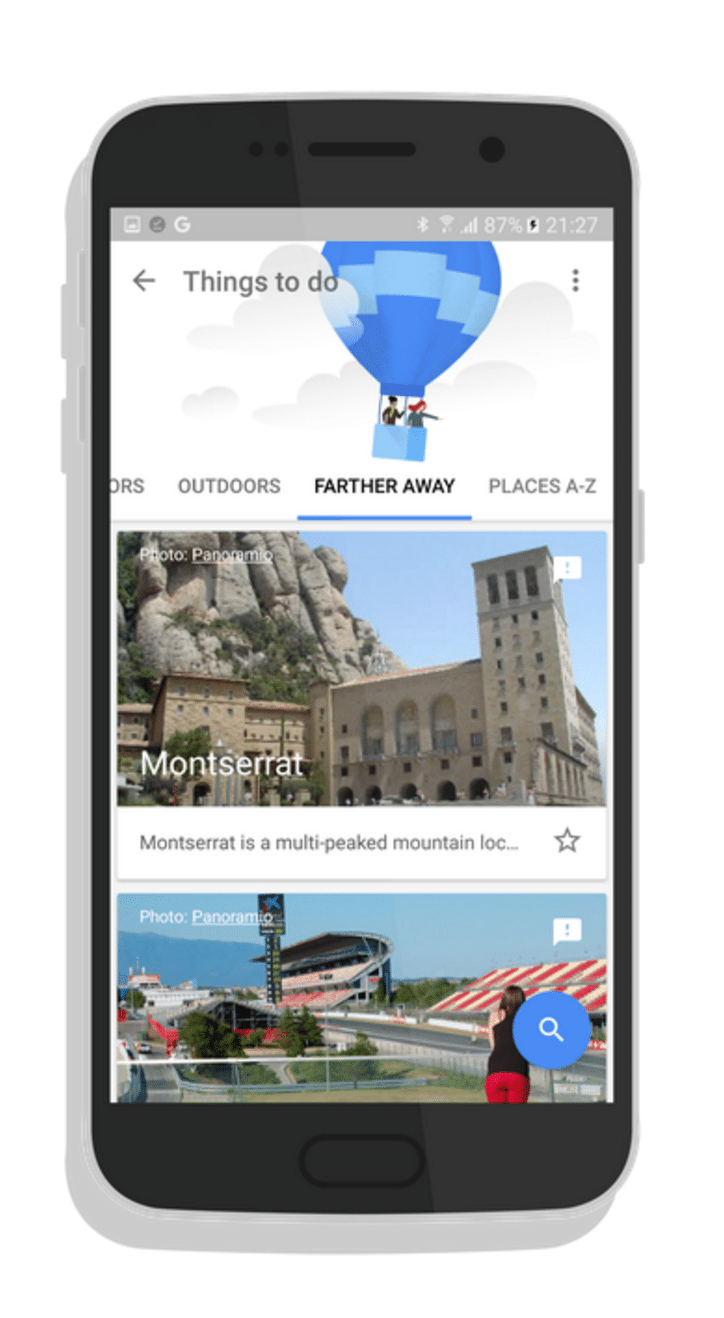The height and width of the screenshot is (1318, 724).
Task: Open Panoramio link on Montserrat photo
Action: pos(232,554)
